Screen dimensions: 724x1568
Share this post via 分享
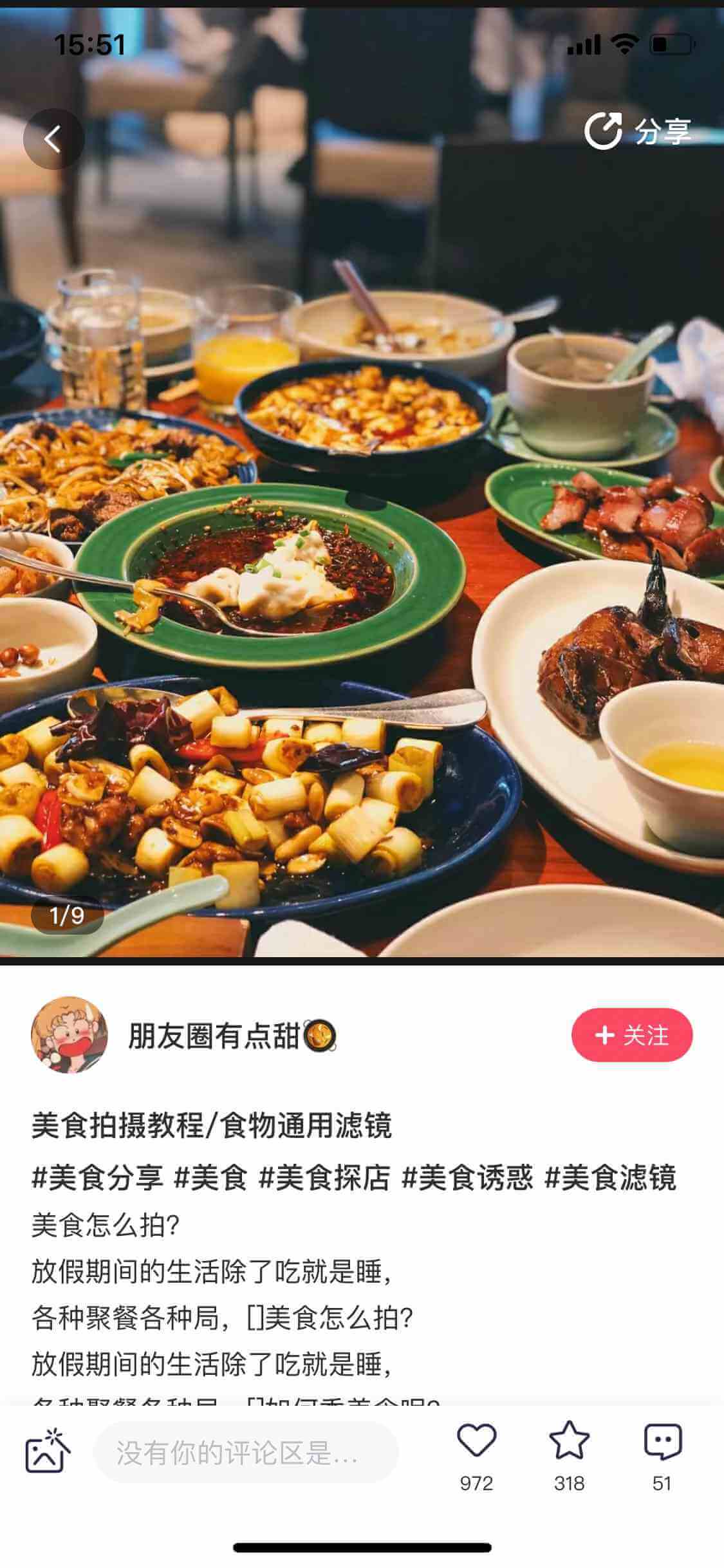(x=637, y=131)
